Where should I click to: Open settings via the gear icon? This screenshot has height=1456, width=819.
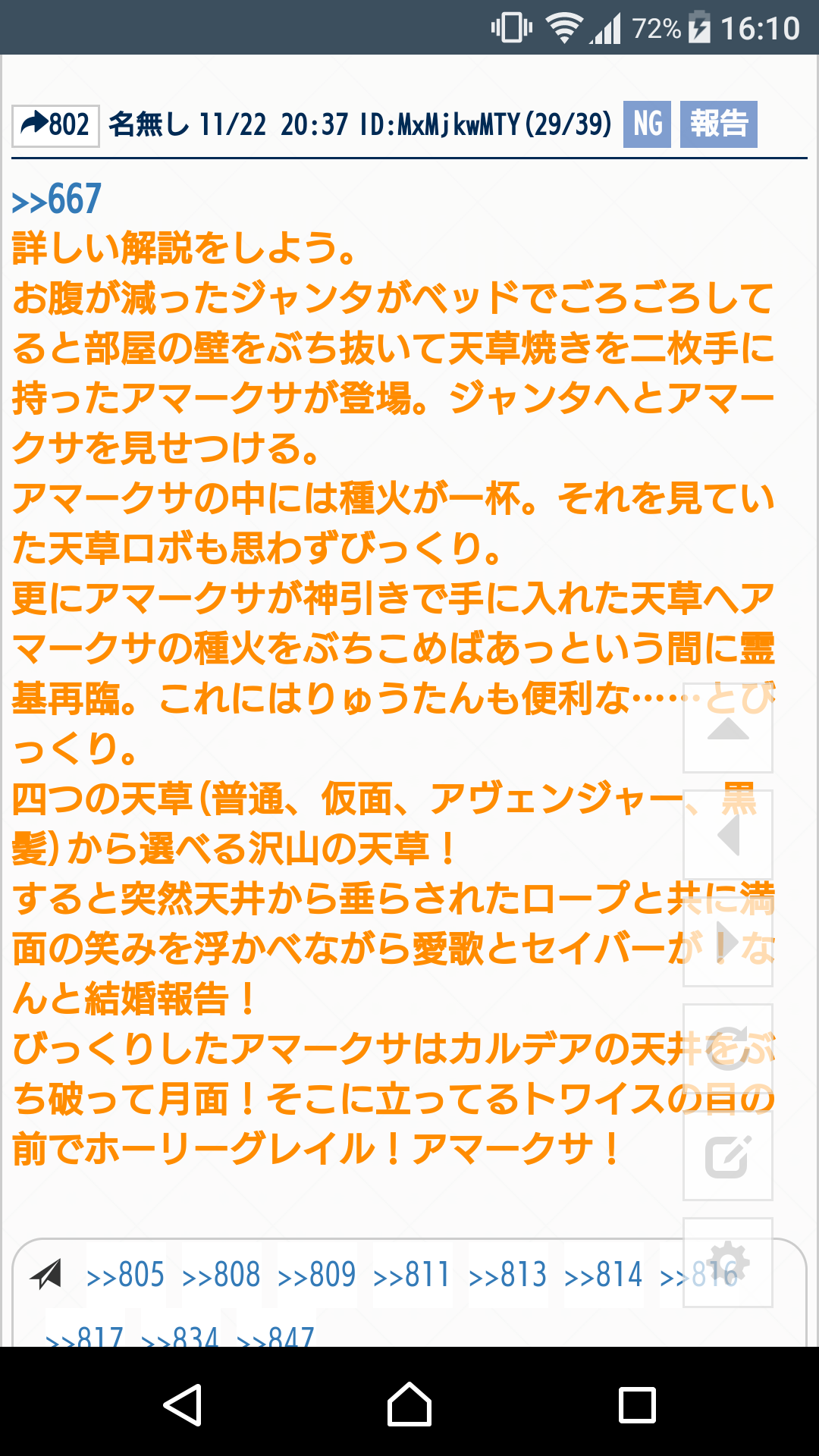point(728,1263)
